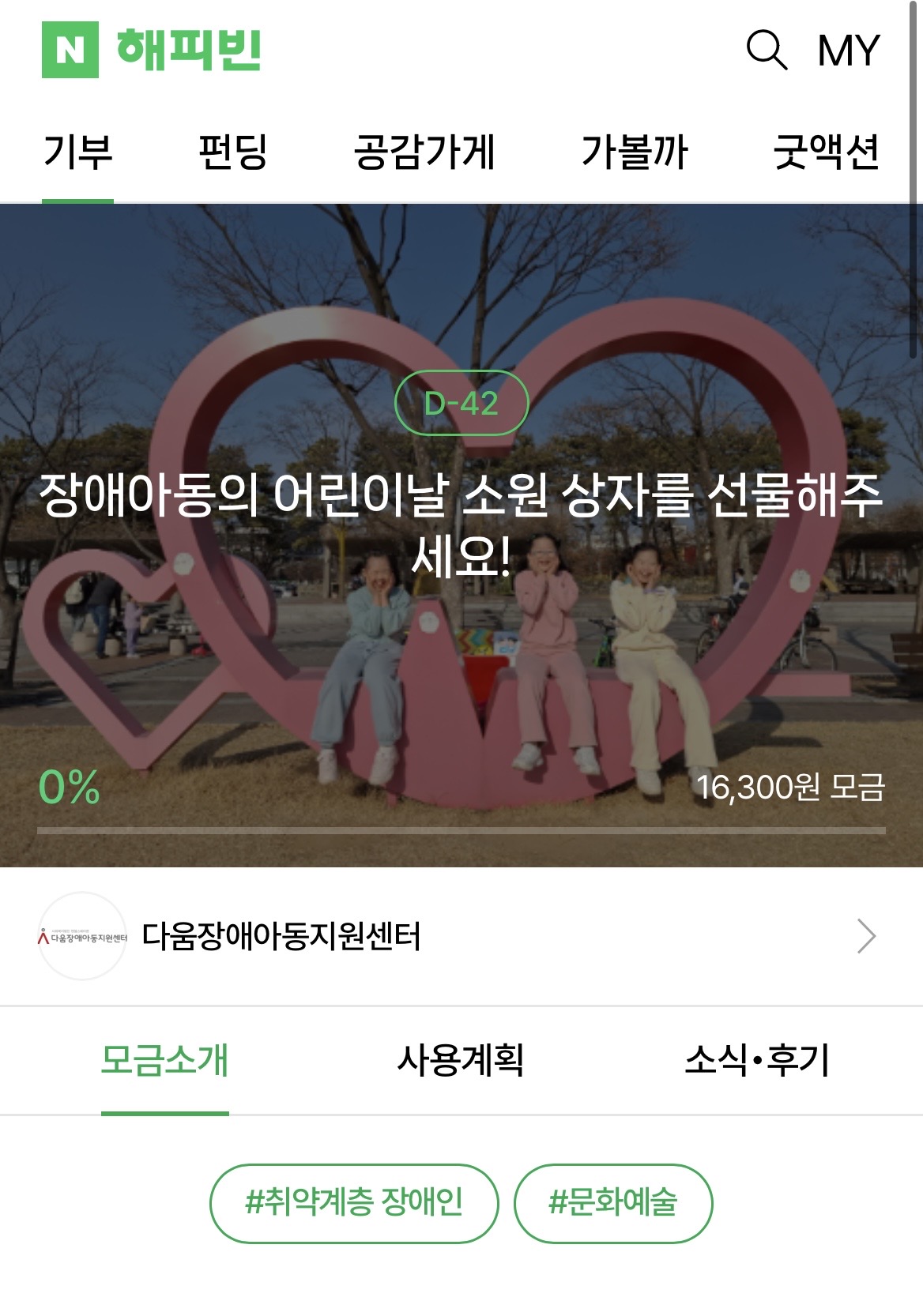Open the MY page

(x=848, y=51)
